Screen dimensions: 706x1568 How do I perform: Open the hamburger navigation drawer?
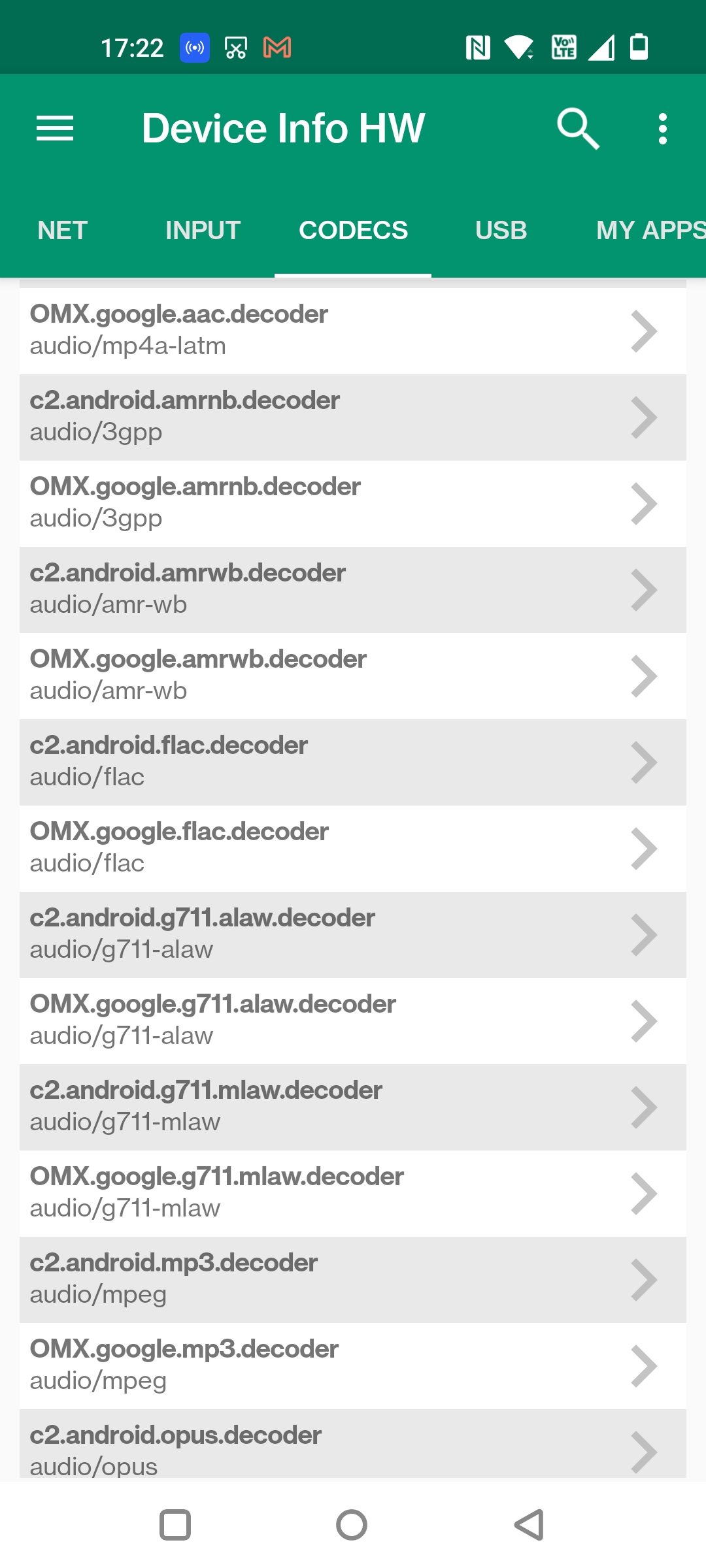coord(55,128)
